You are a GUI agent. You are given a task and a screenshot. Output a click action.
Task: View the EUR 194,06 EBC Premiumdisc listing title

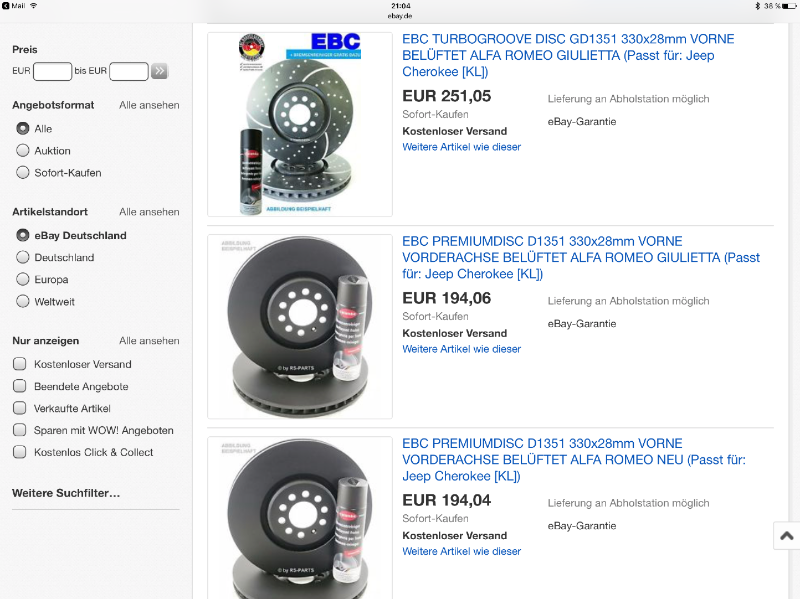click(580, 257)
